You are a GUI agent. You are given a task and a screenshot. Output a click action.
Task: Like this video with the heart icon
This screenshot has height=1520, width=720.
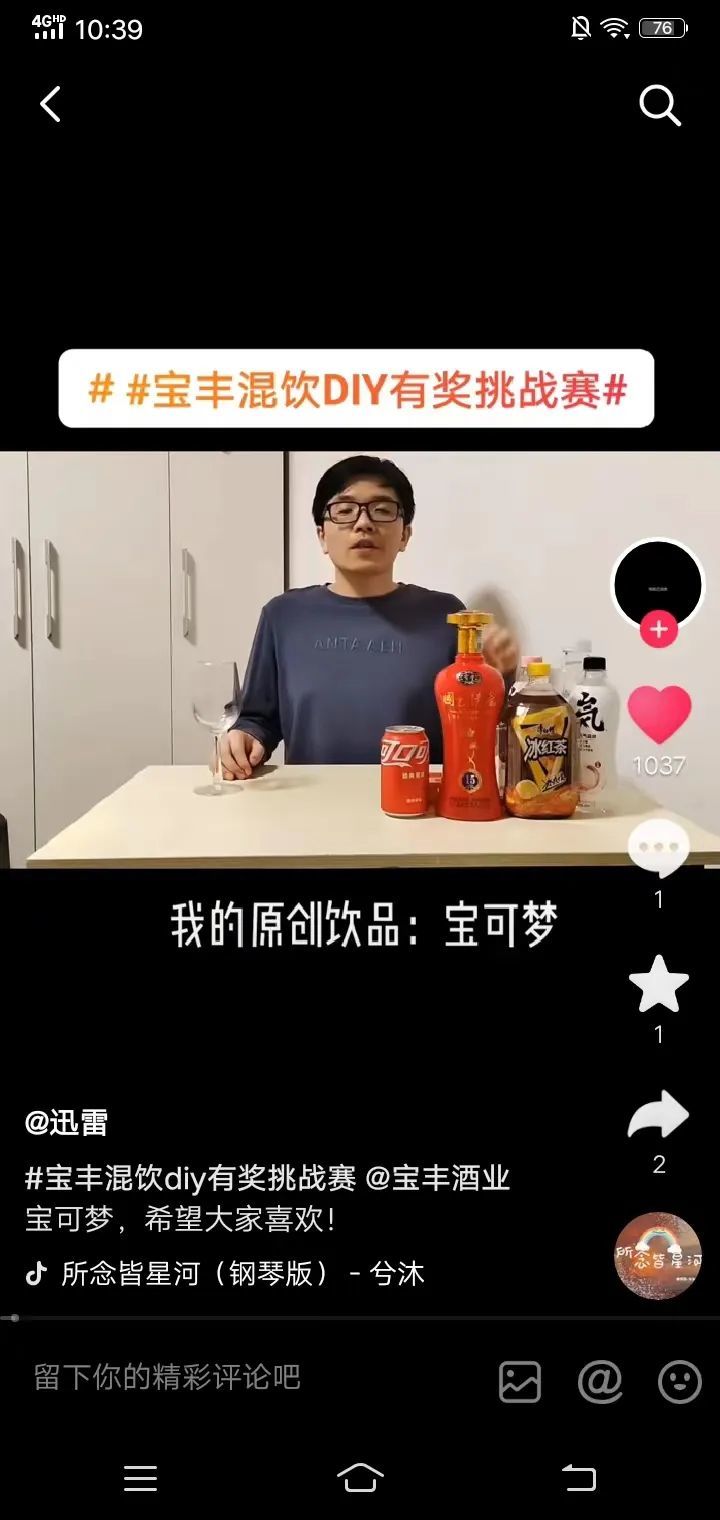click(x=659, y=715)
